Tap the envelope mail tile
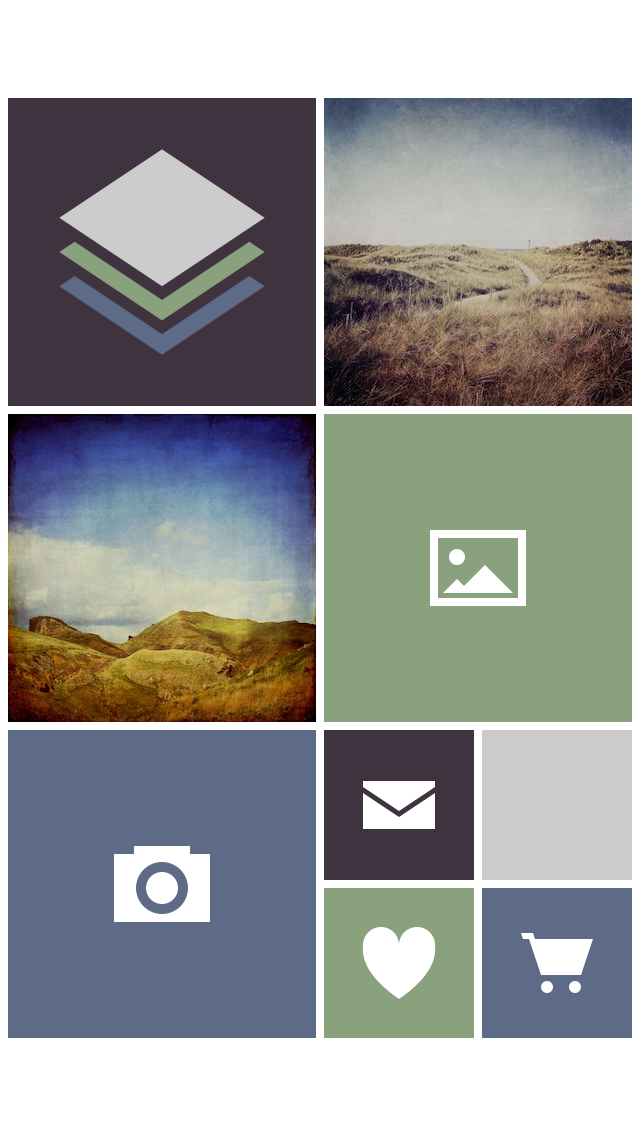 click(x=399, y=805)
